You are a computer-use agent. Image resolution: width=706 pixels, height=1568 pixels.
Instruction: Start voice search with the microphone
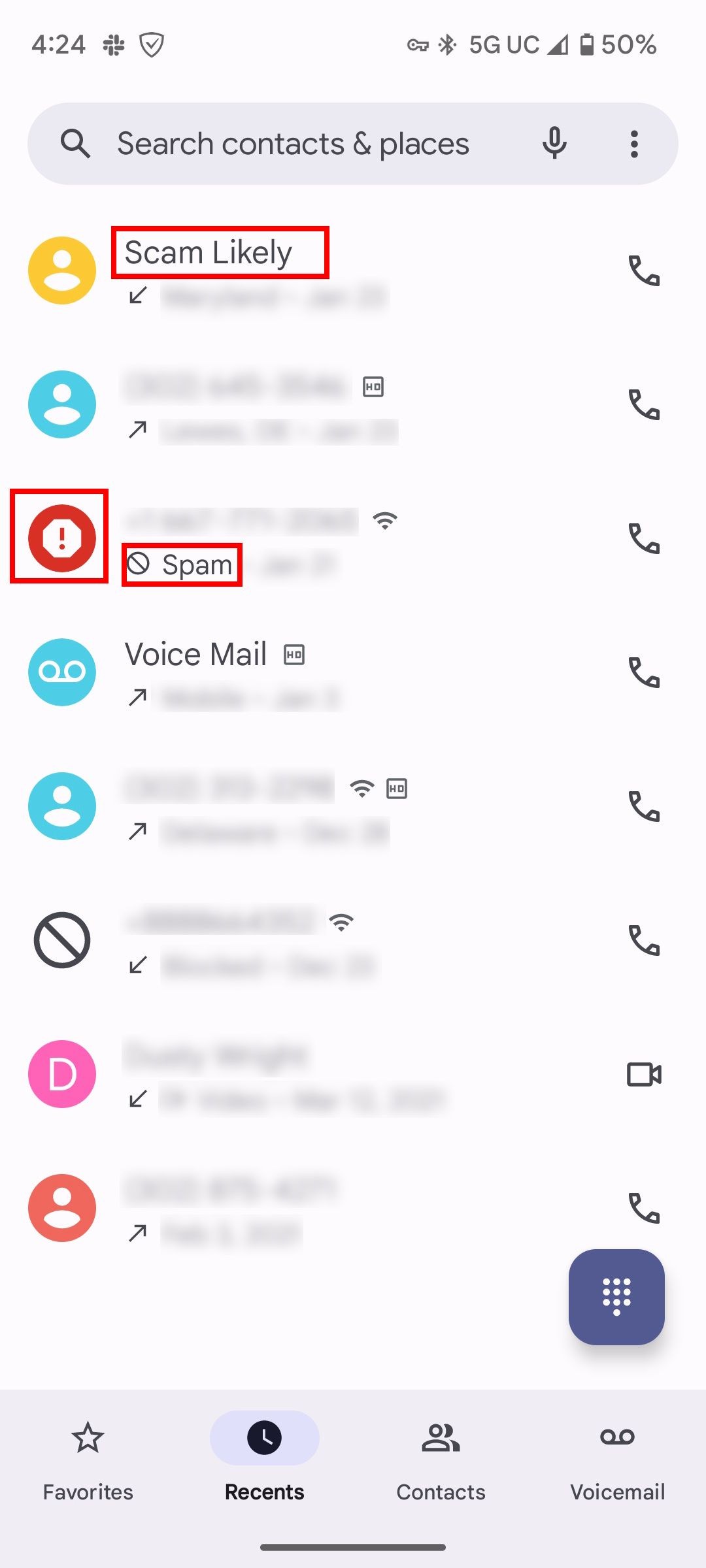pyautogui.click(x=554, y=144)
